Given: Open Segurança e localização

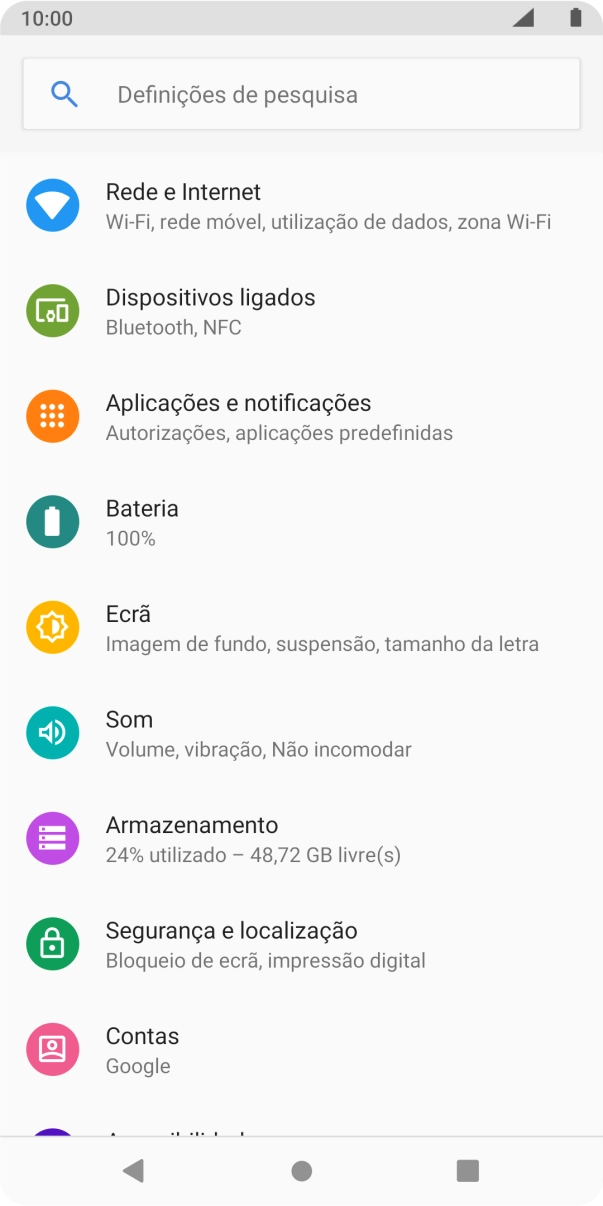Looking at the screenshot, I should click(x=300, y=945).
